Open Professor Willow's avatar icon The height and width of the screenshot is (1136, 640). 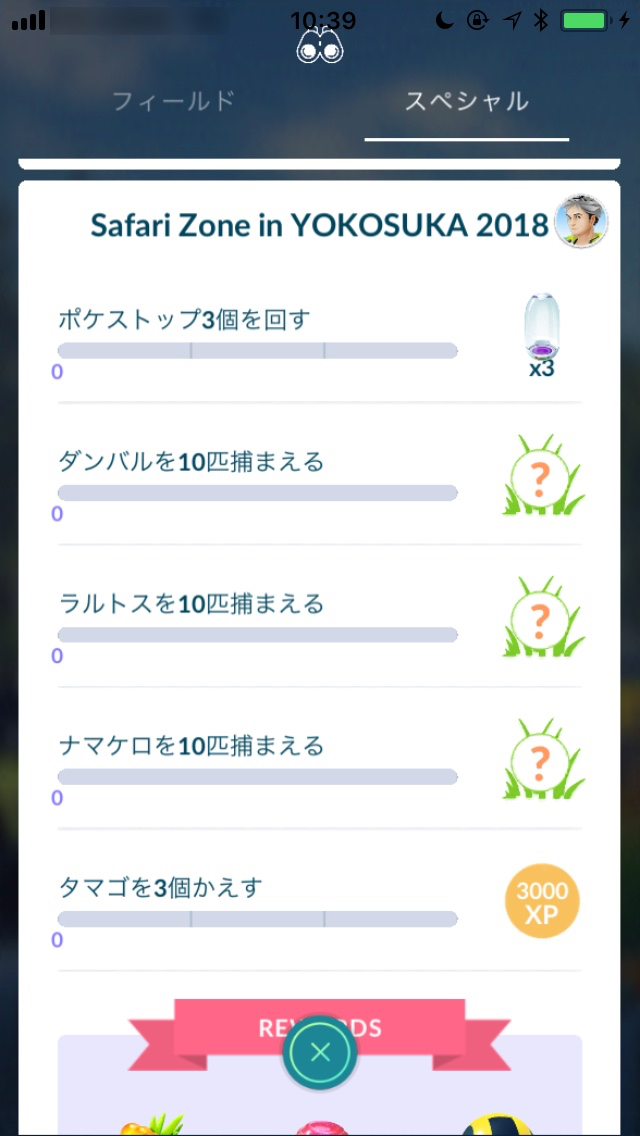(581, 221)
